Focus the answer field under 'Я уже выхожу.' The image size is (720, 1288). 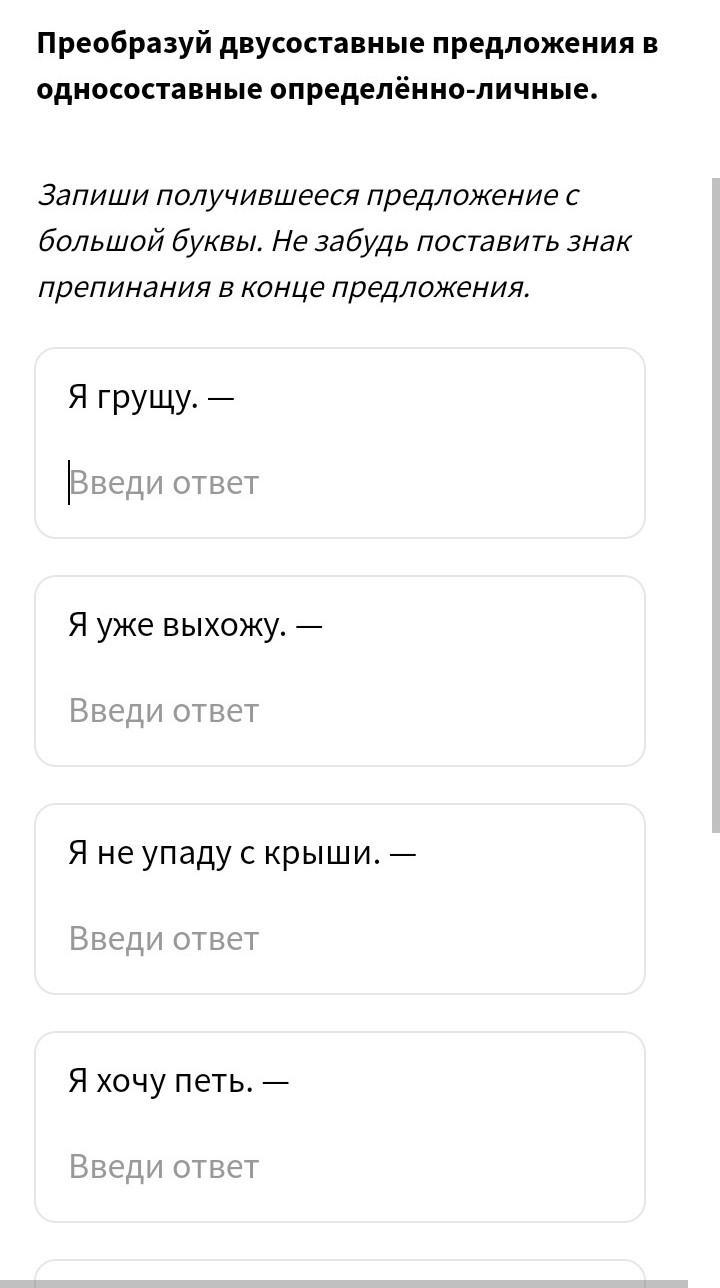(340, 711)
